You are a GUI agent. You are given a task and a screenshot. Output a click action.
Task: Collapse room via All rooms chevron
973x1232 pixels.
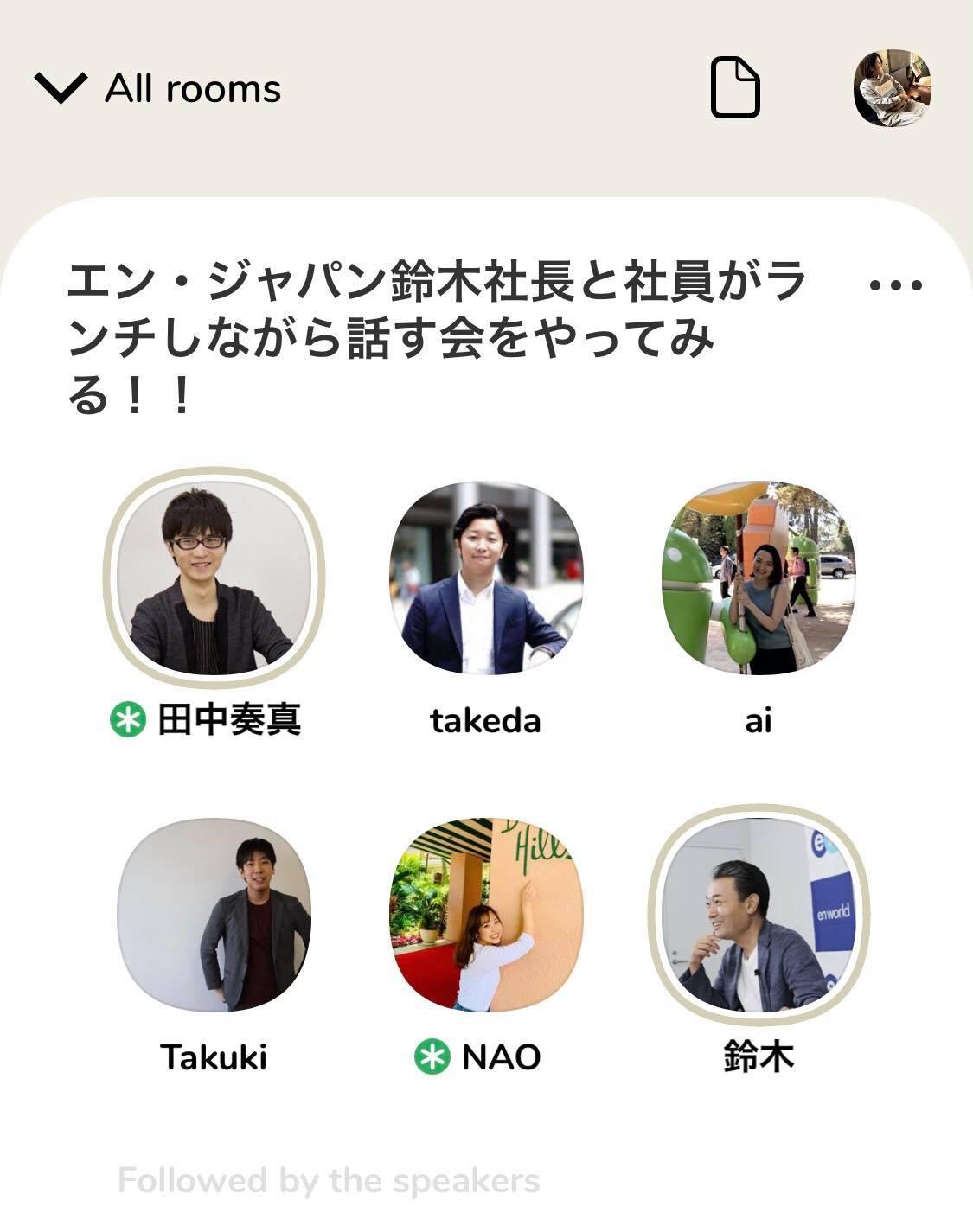(x=61, y=88)
